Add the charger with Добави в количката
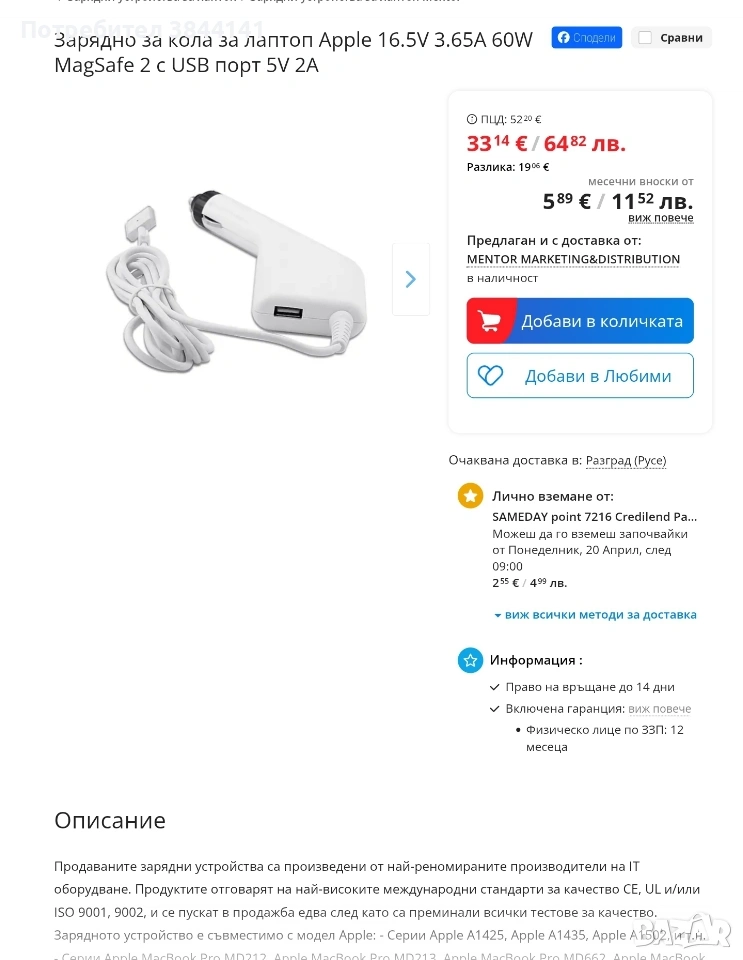Screen dimensions: 743x960 tap(580, 321)
